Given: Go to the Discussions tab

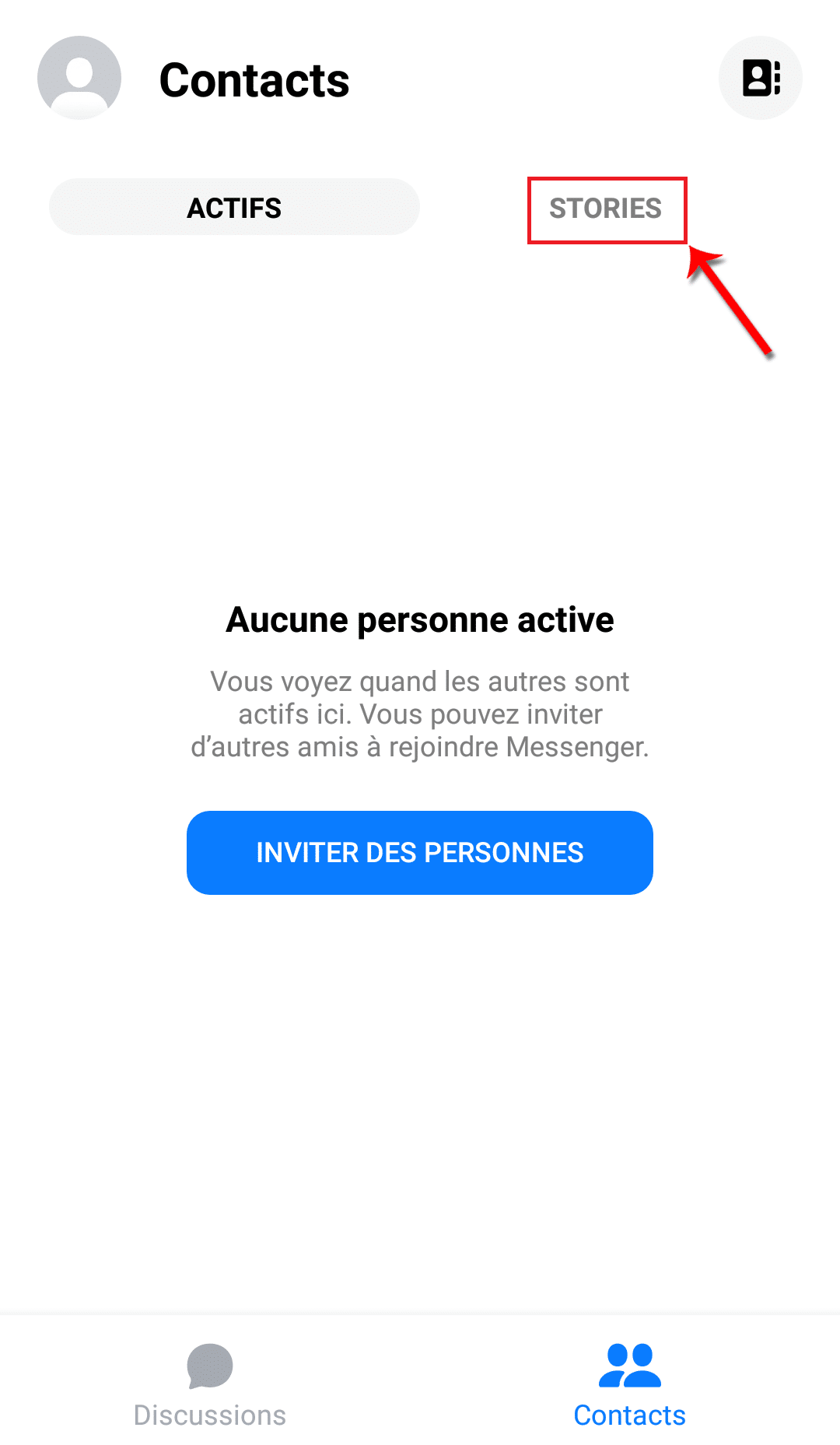Looking at the screenshot, I should click(x=210, y=1386).
